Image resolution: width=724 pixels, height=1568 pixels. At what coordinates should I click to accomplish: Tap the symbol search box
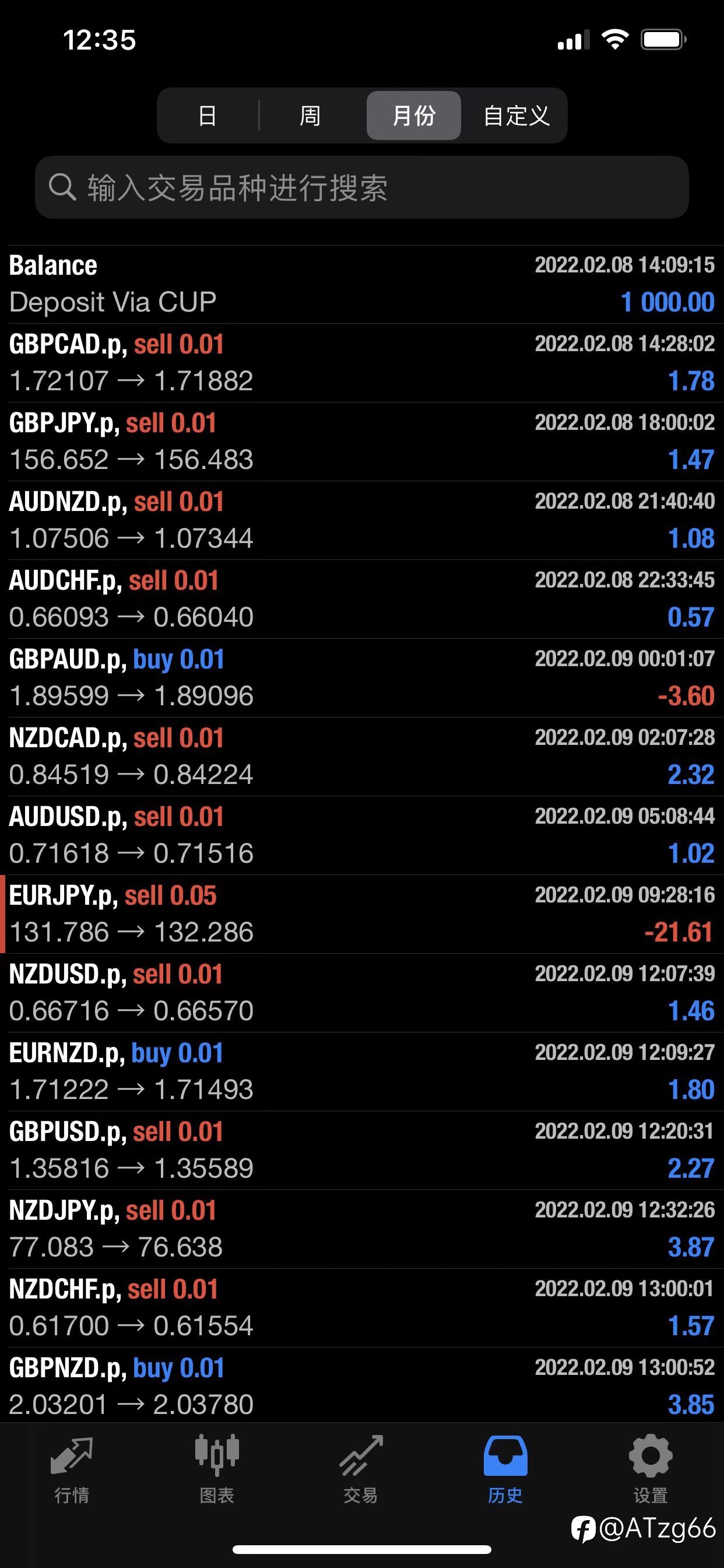362,187
